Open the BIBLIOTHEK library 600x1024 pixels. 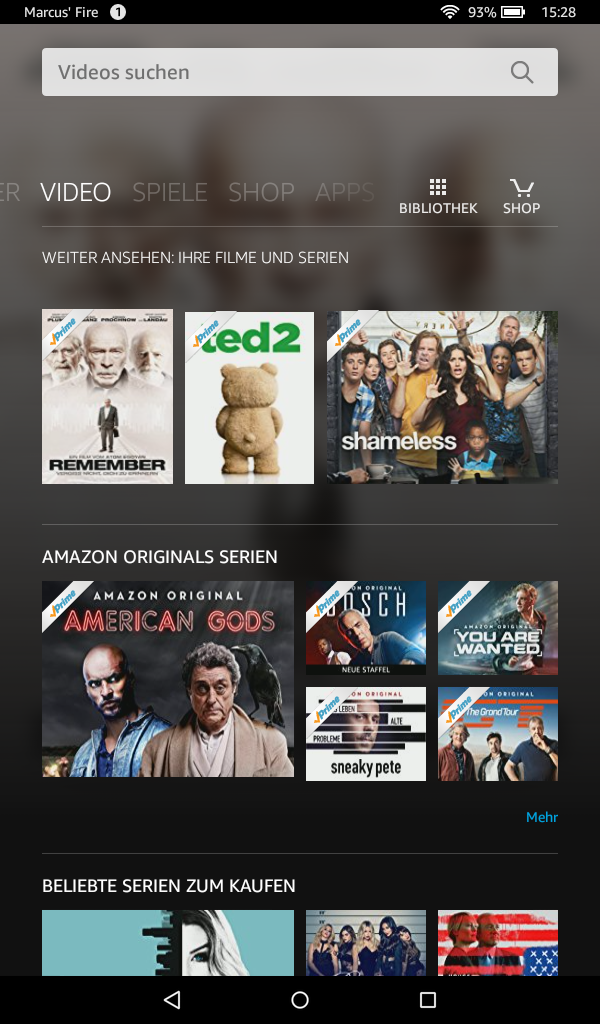tap(438, 197)
